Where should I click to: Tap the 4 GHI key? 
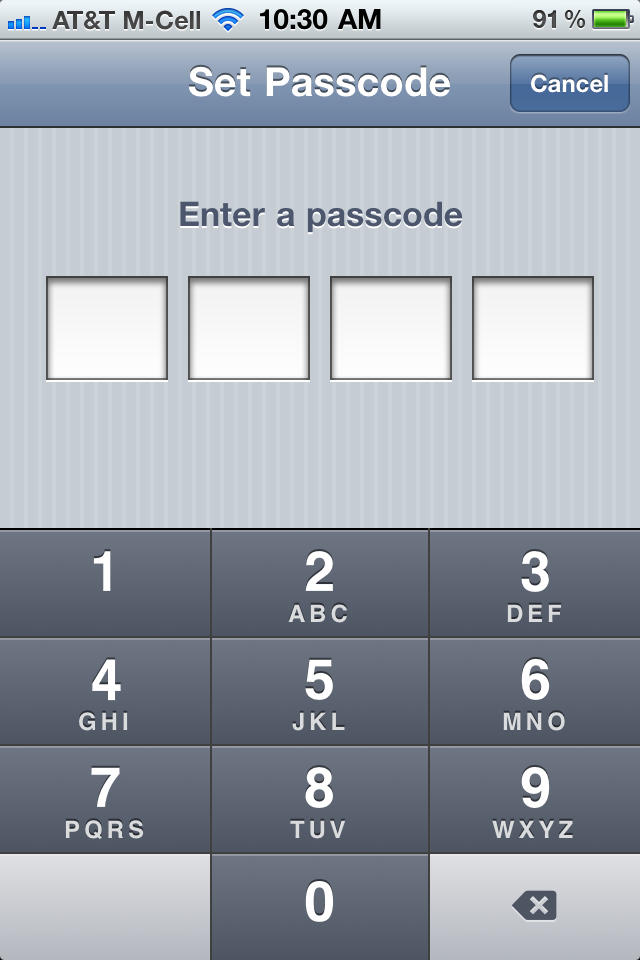[x=105, y=692]
